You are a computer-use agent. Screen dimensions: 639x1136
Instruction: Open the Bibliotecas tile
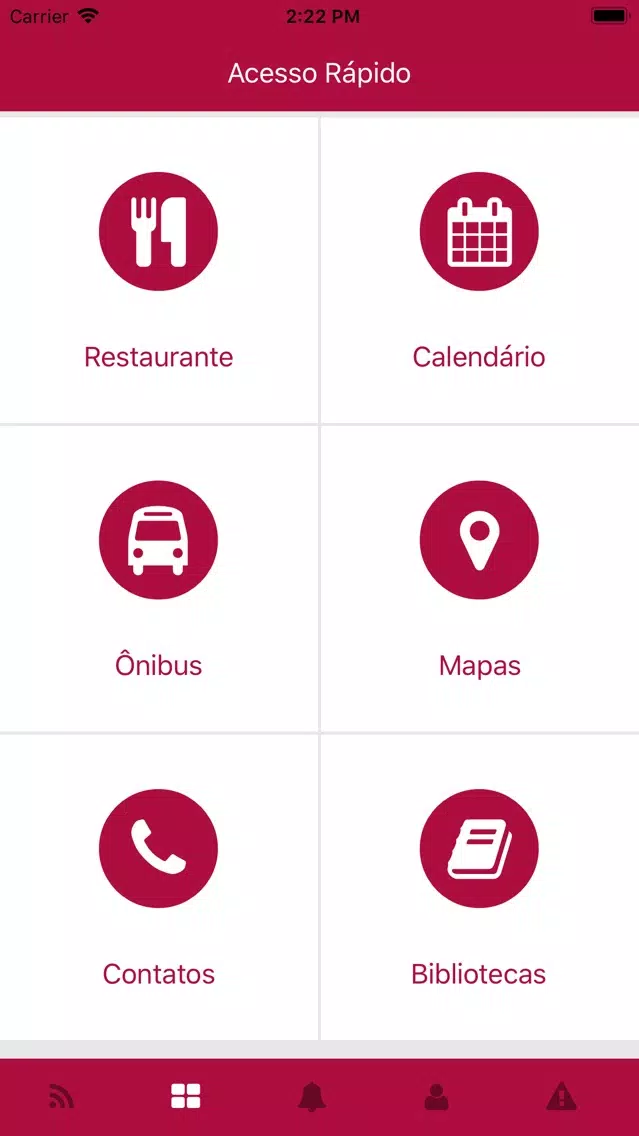coord(480,888)
